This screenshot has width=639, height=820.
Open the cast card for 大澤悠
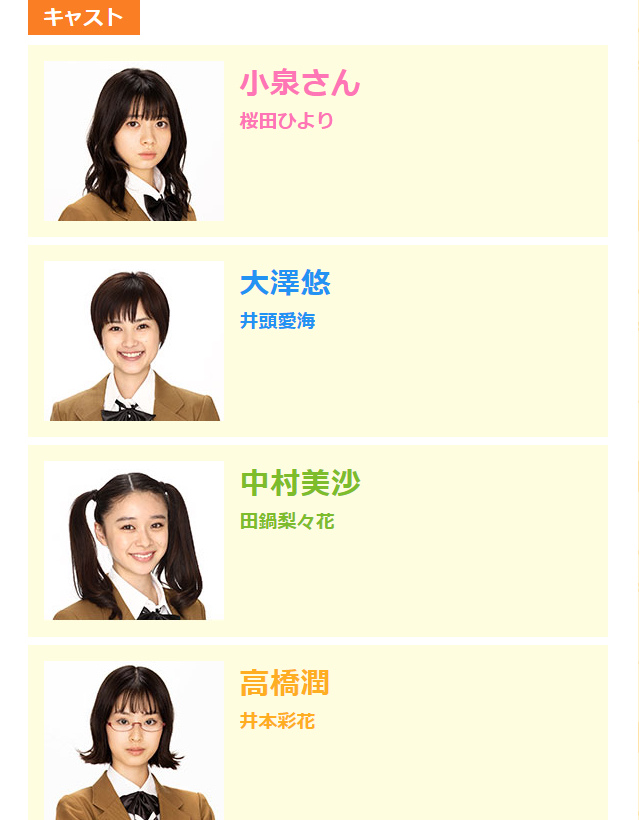(317, 341)
